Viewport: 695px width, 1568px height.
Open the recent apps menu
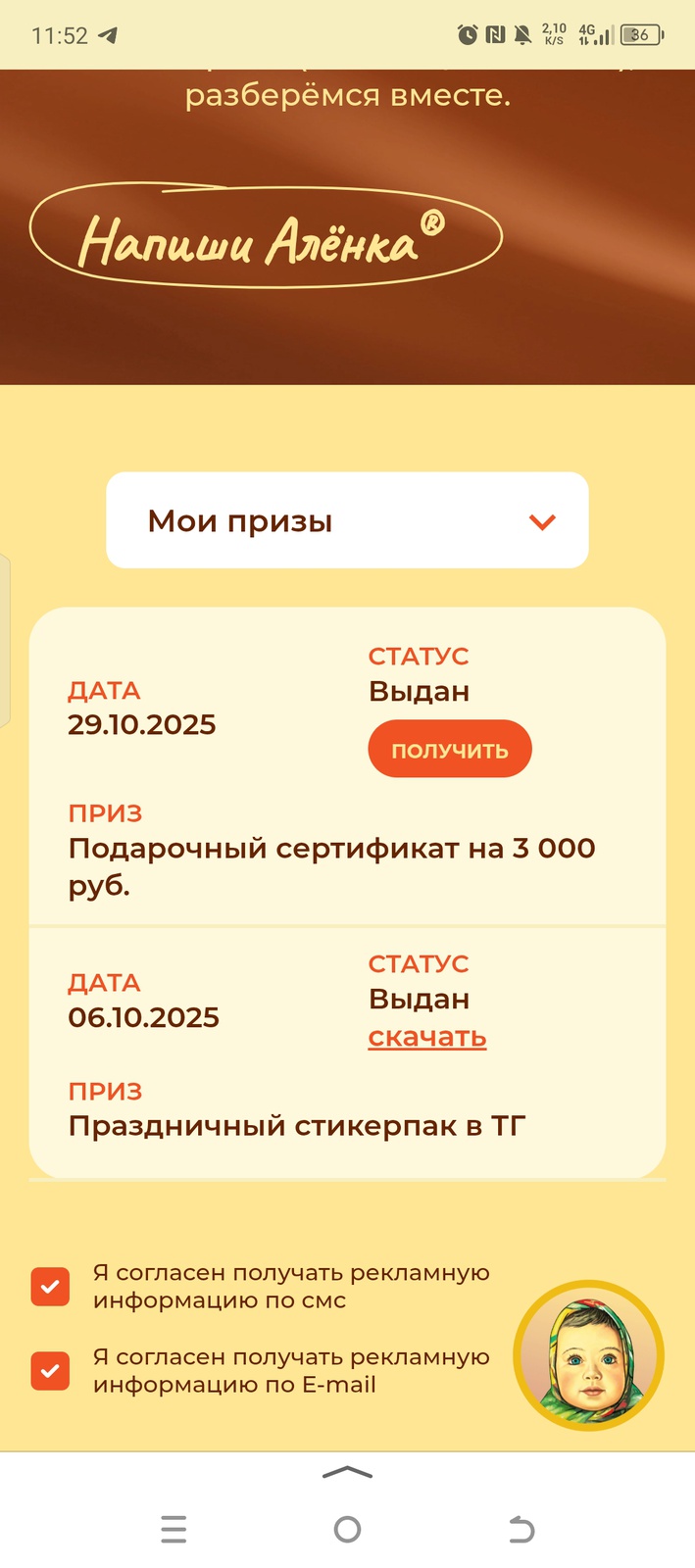[x=174, y=1529]
